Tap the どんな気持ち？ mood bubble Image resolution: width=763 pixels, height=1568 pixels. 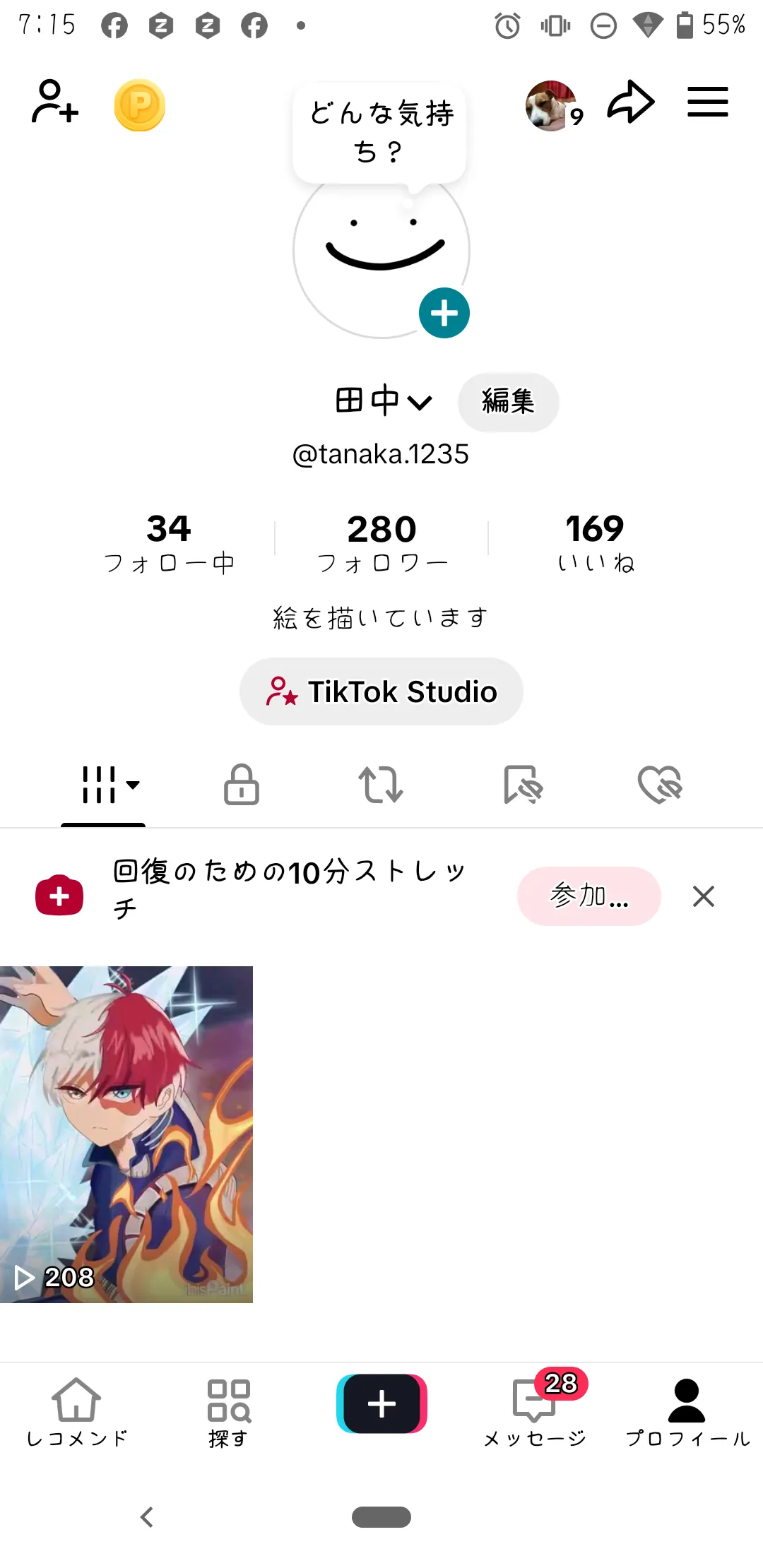[x=380, y=133]
